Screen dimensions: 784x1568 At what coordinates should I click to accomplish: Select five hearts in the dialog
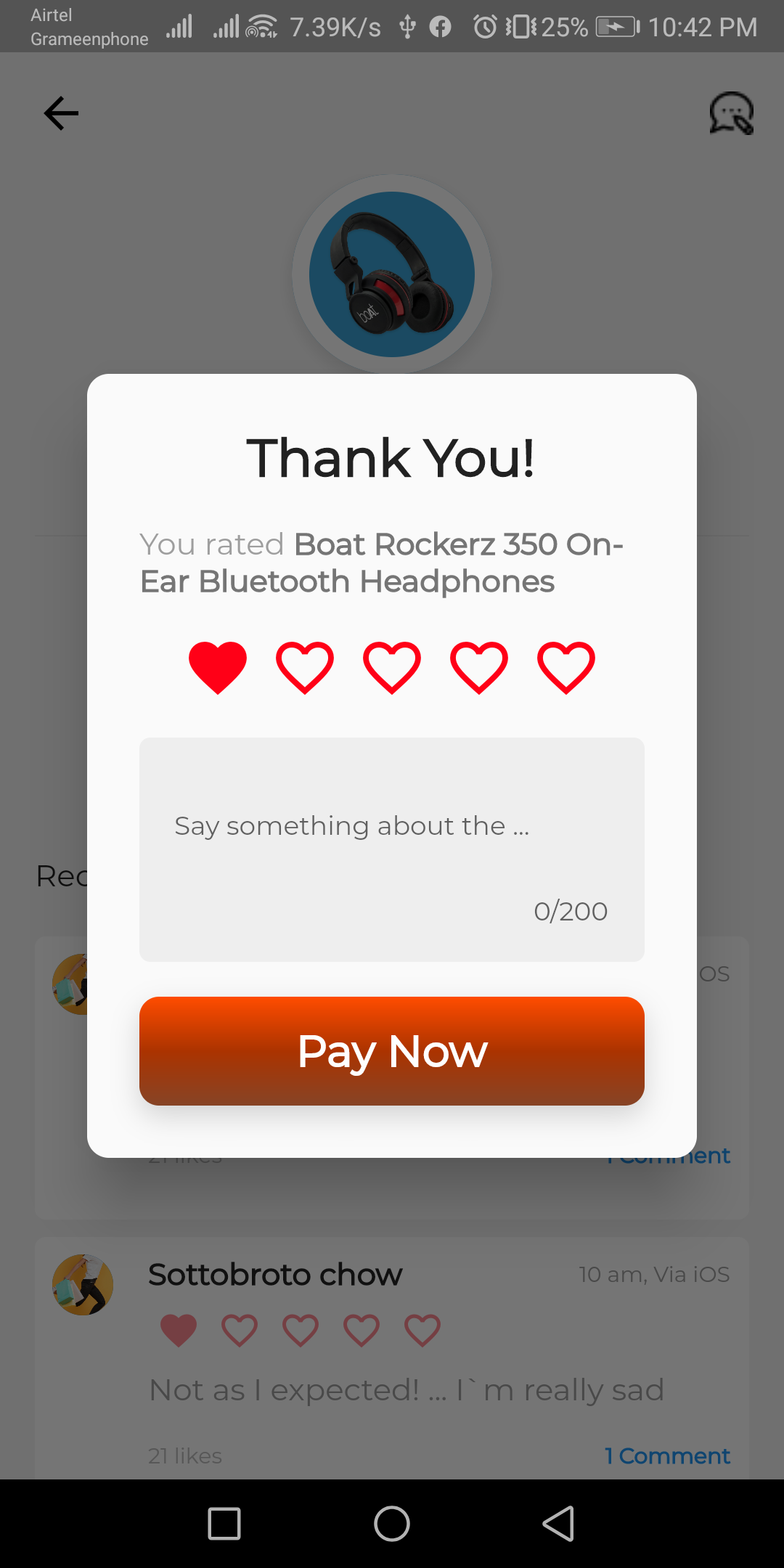[x=566, y=667]
